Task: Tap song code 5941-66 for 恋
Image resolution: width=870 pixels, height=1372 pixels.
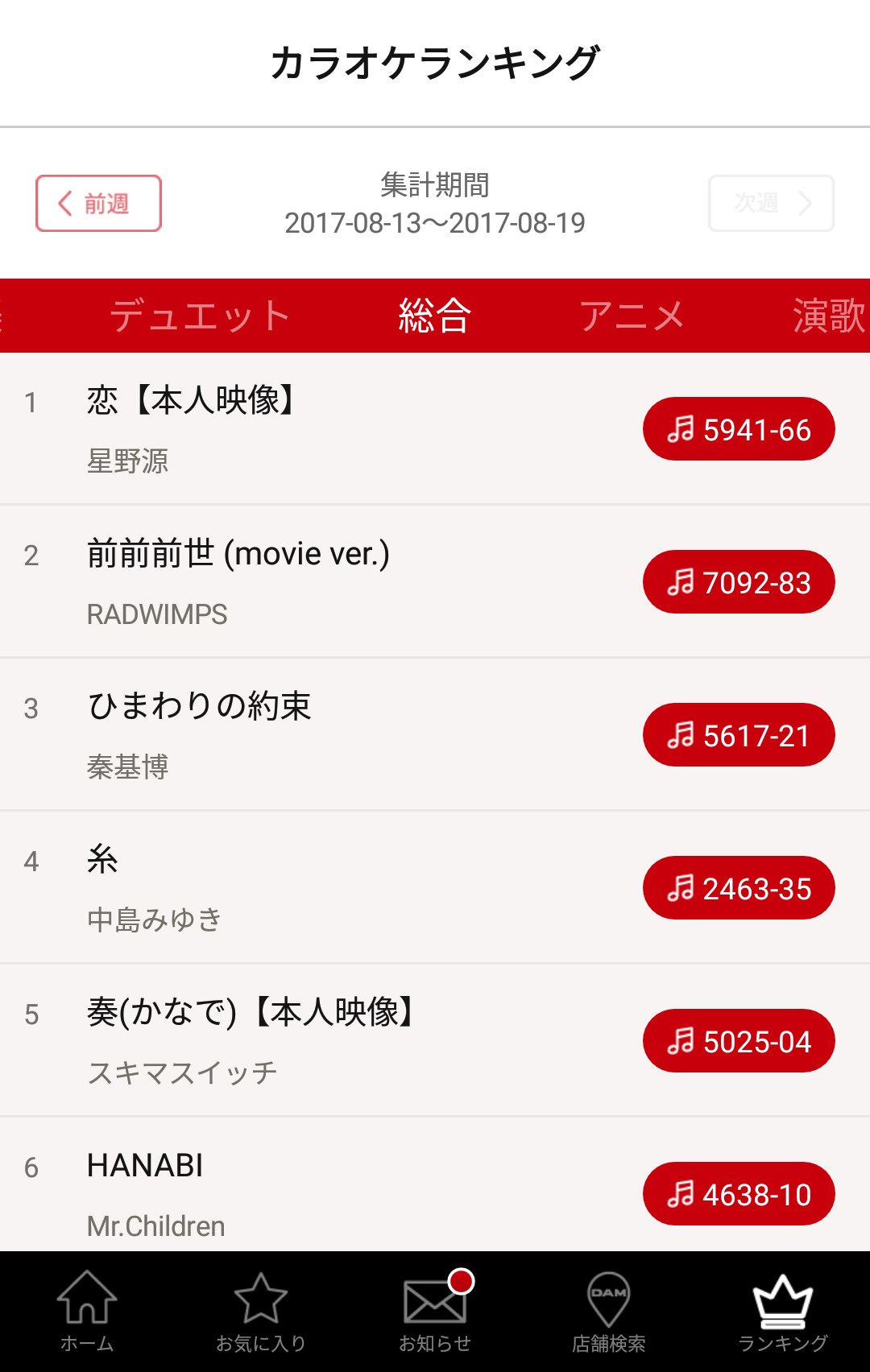Action: point(738,429)
